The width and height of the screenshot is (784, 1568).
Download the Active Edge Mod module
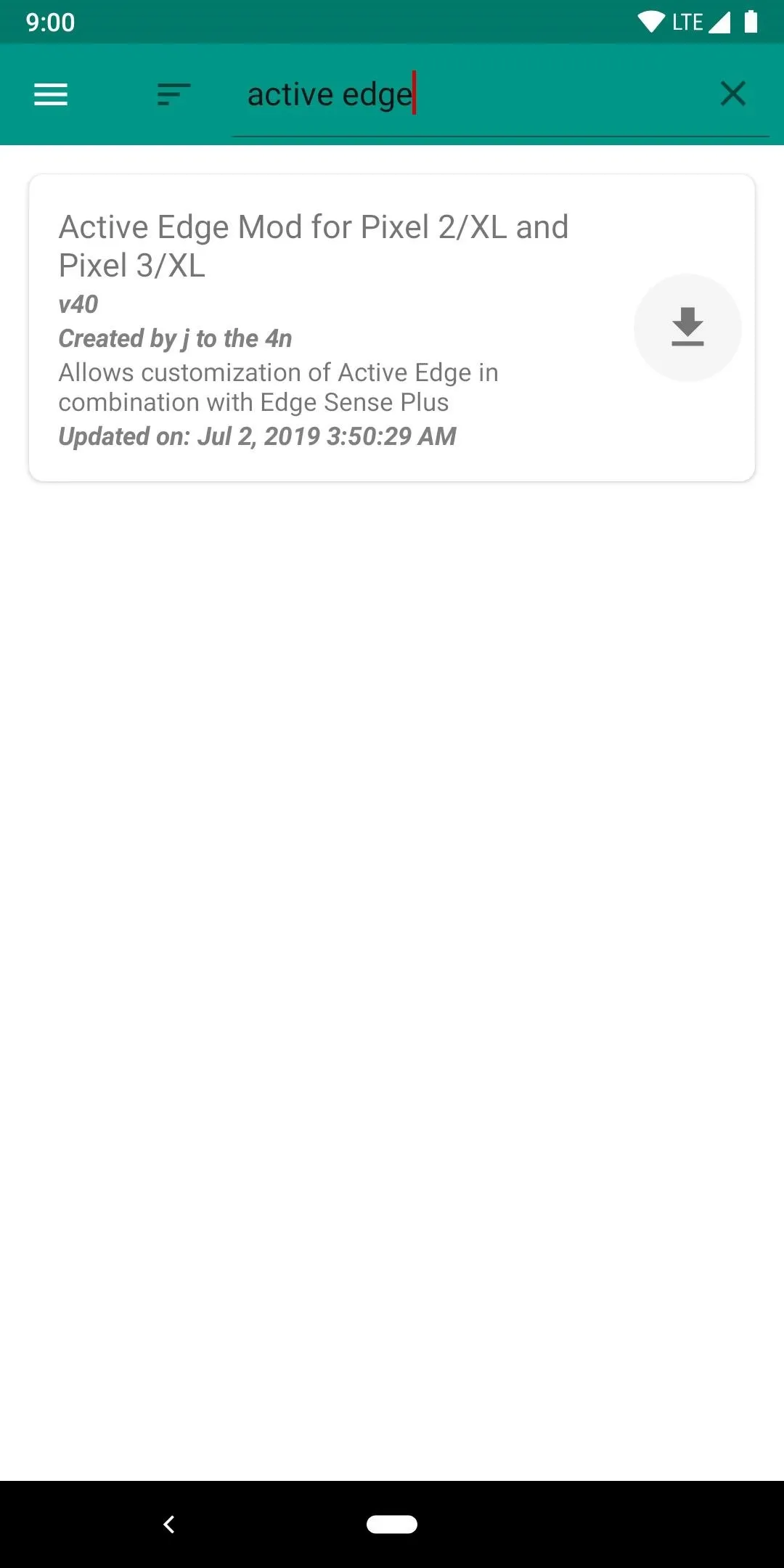(687, 327)
